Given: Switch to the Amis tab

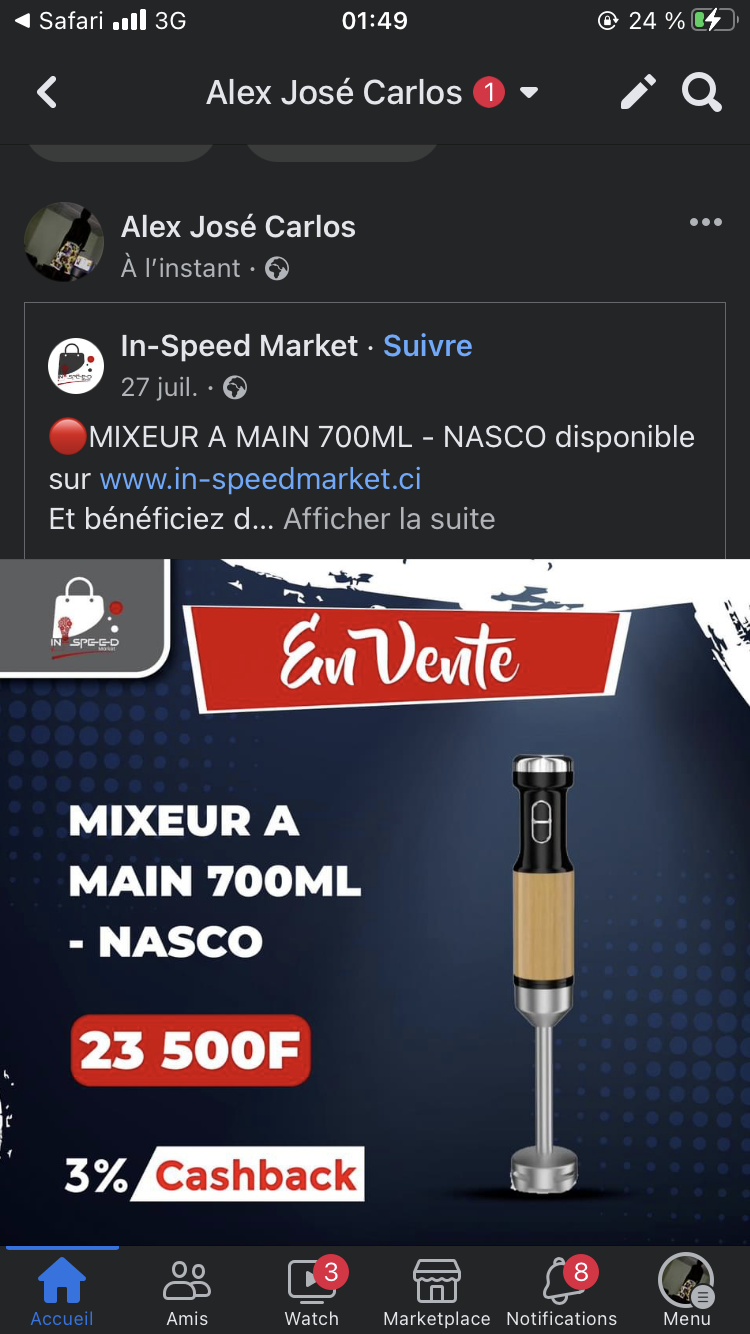Looking at the screenshot, I should point(187,1292).
